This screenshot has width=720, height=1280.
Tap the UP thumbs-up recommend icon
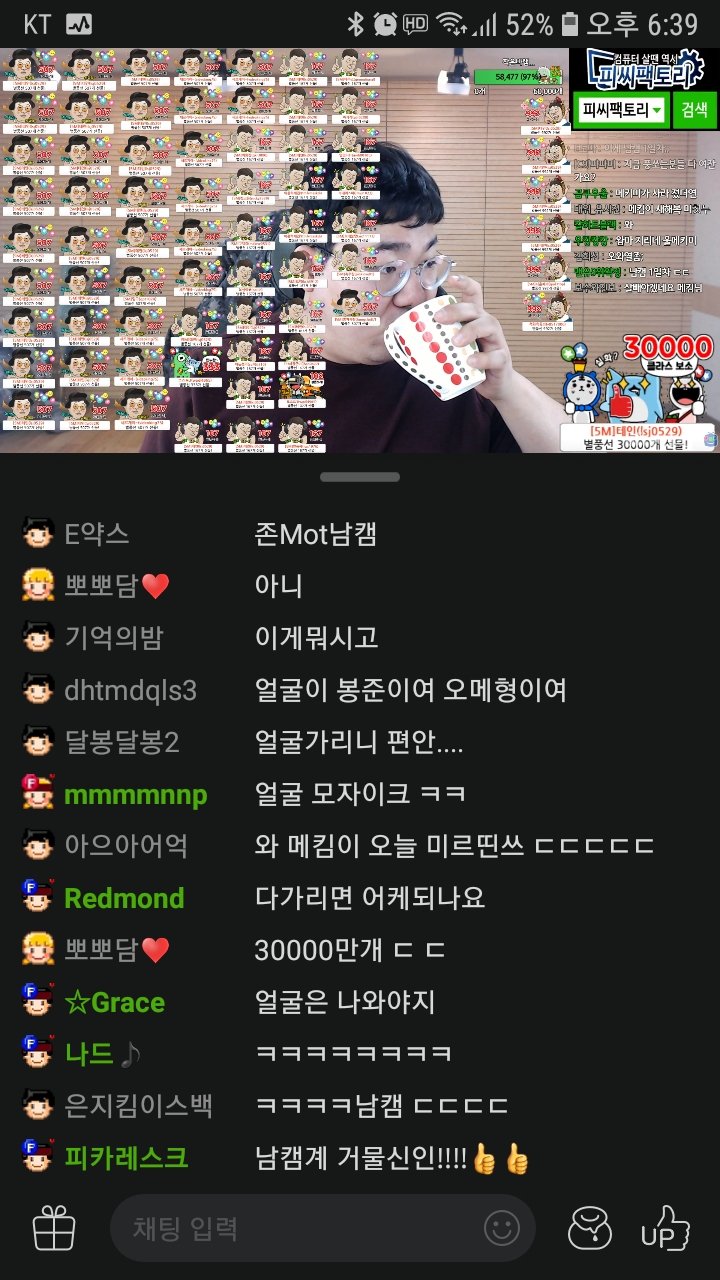pyautogui.click(x=665, y=1227)
